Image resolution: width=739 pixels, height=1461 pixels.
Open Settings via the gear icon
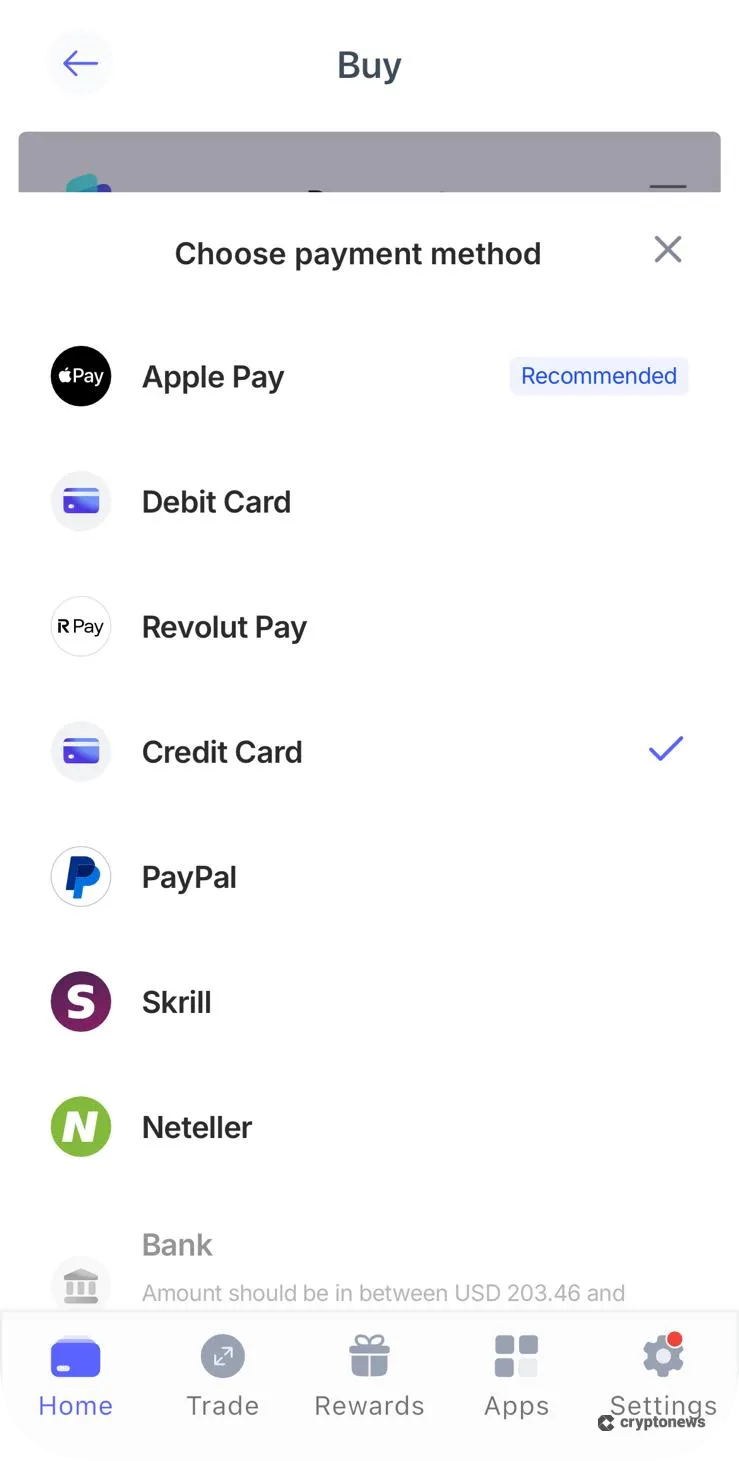[x=662, y=1355]
